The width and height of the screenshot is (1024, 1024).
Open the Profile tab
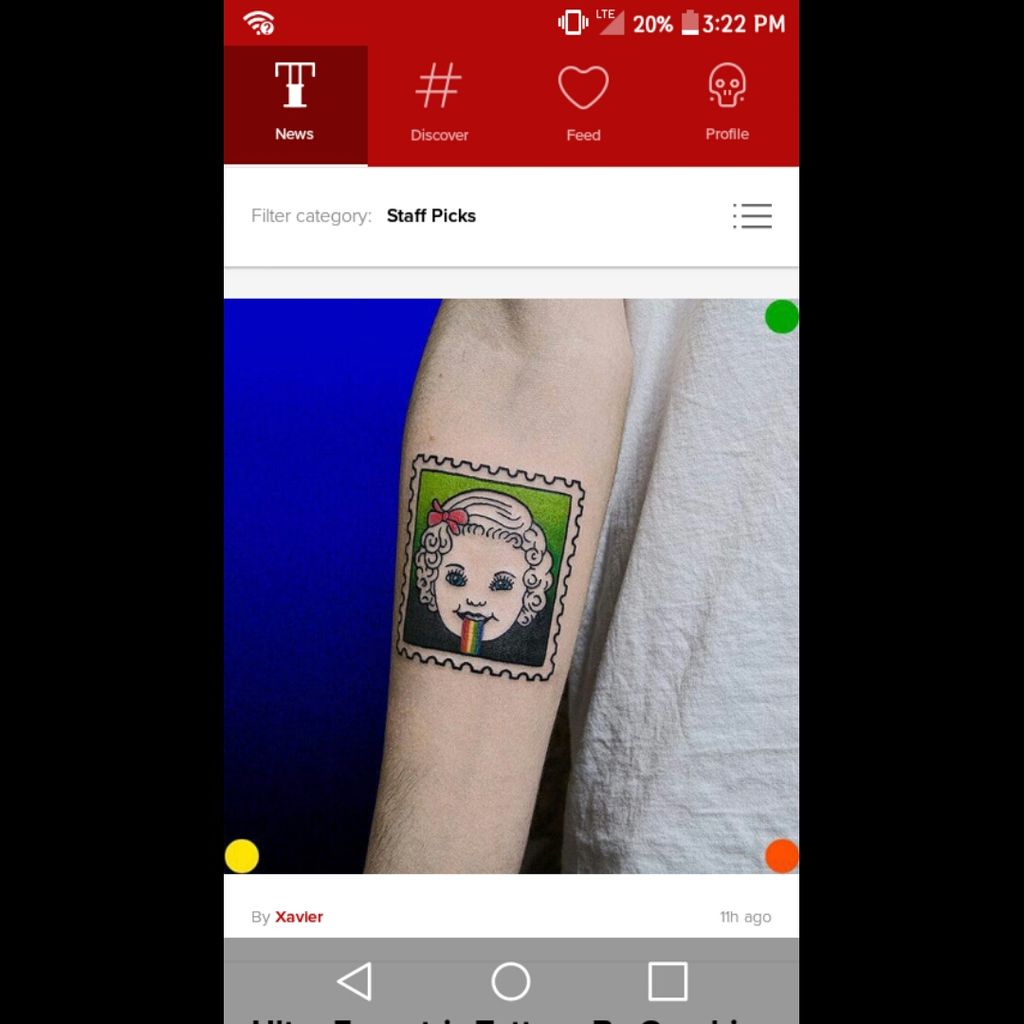(x=727, y=105)
